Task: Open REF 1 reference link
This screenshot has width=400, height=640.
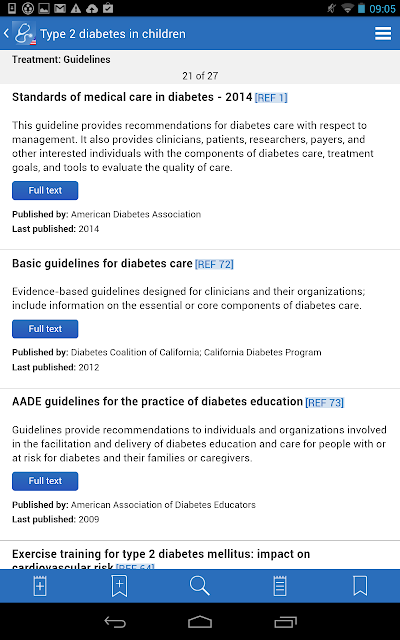Action: [271, 98]
